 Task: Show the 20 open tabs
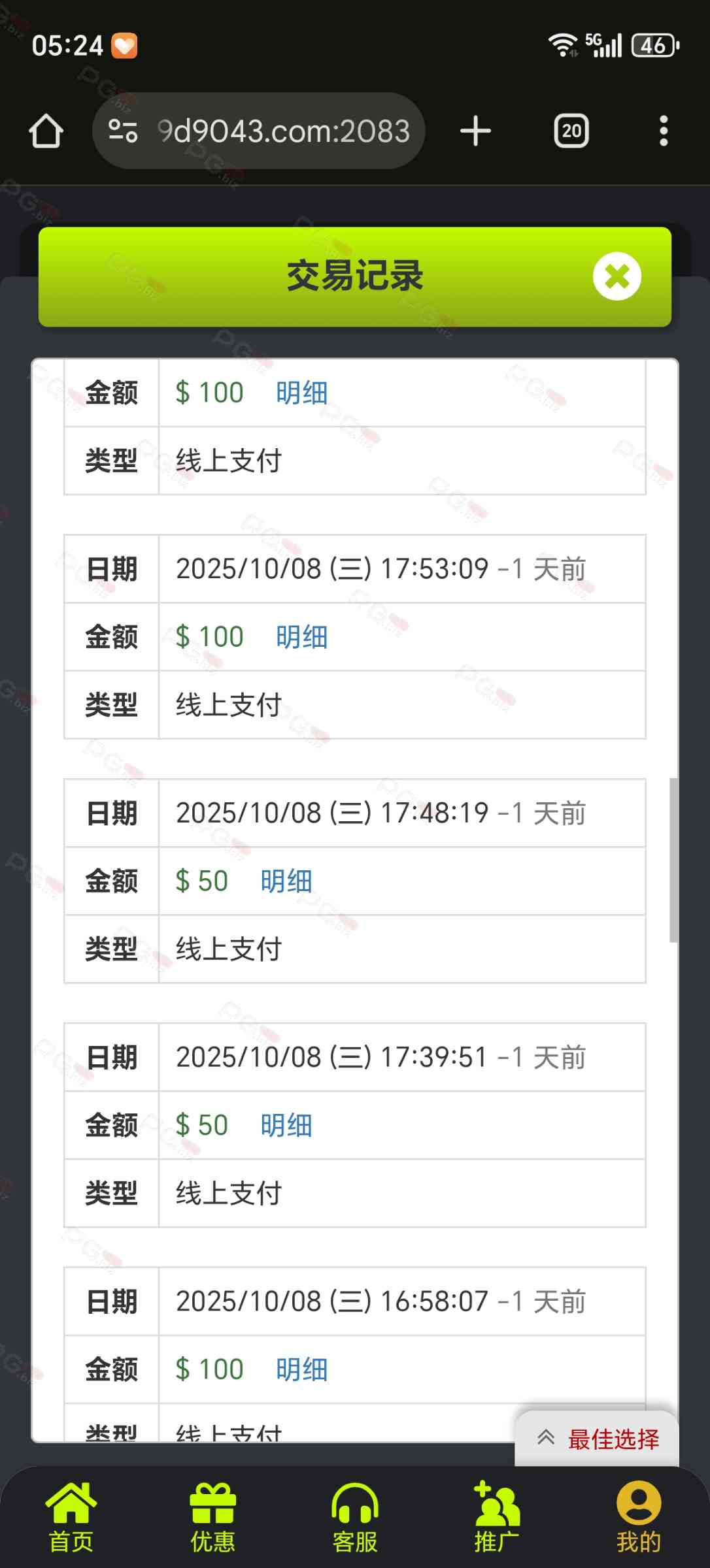(x=571, y=131)
